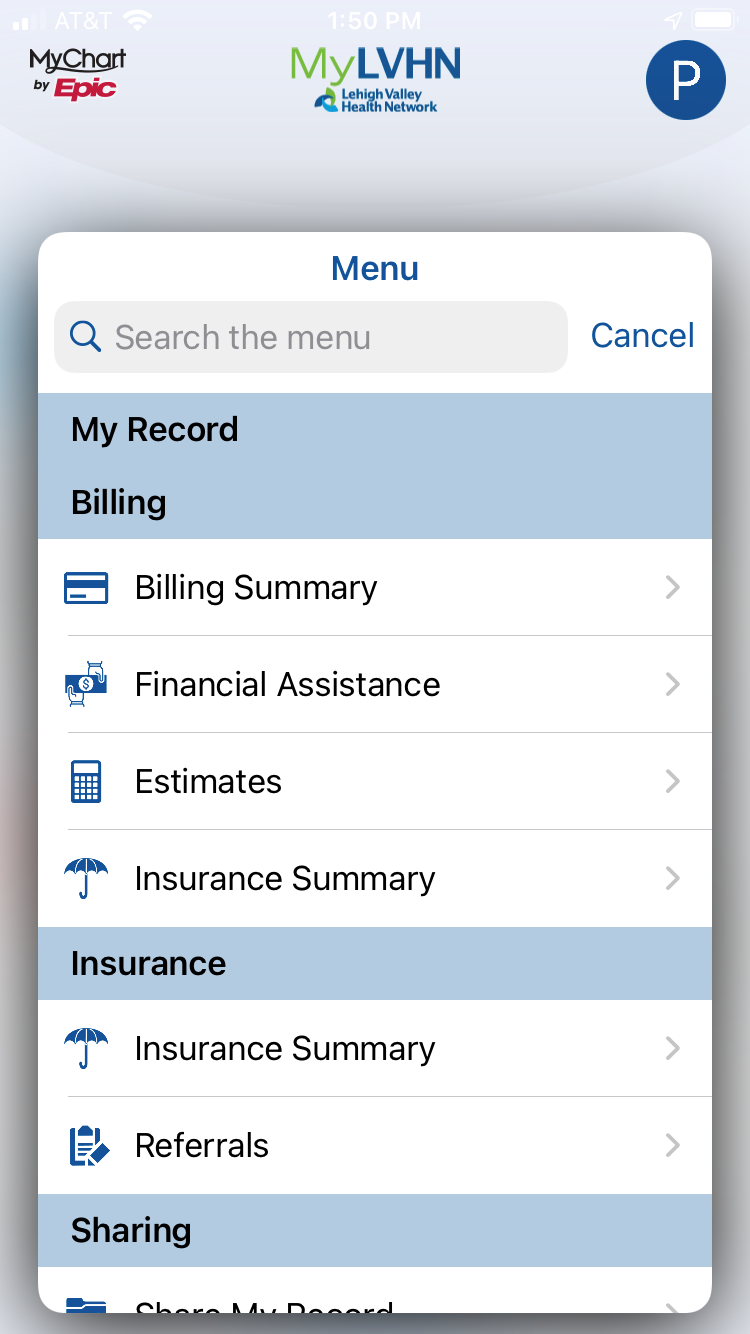Open Referrals
750x1334 pixels.
pyautogui.click(x=374, y=1145)
